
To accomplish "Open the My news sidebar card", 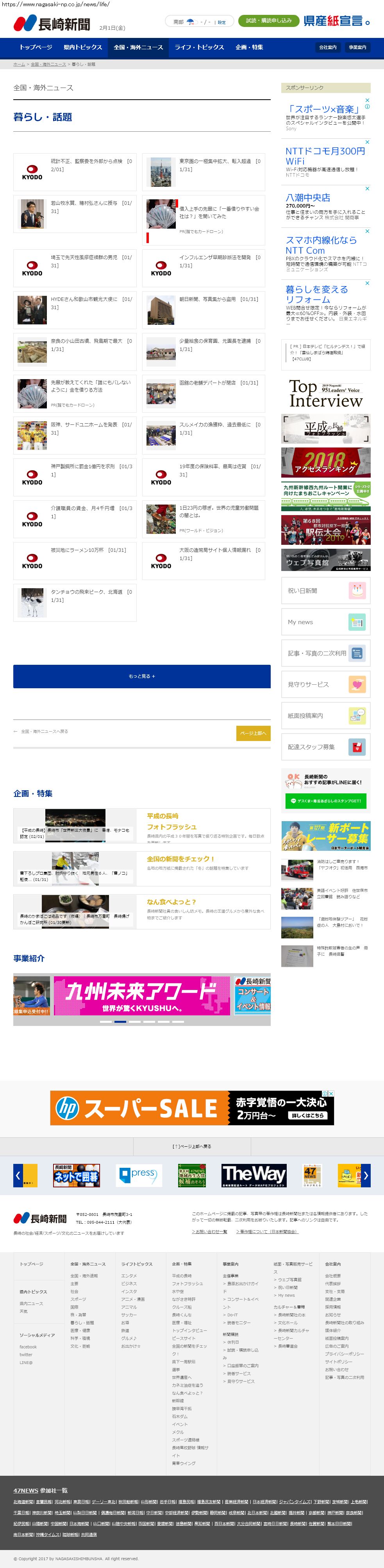I will (x=325, y=622).
